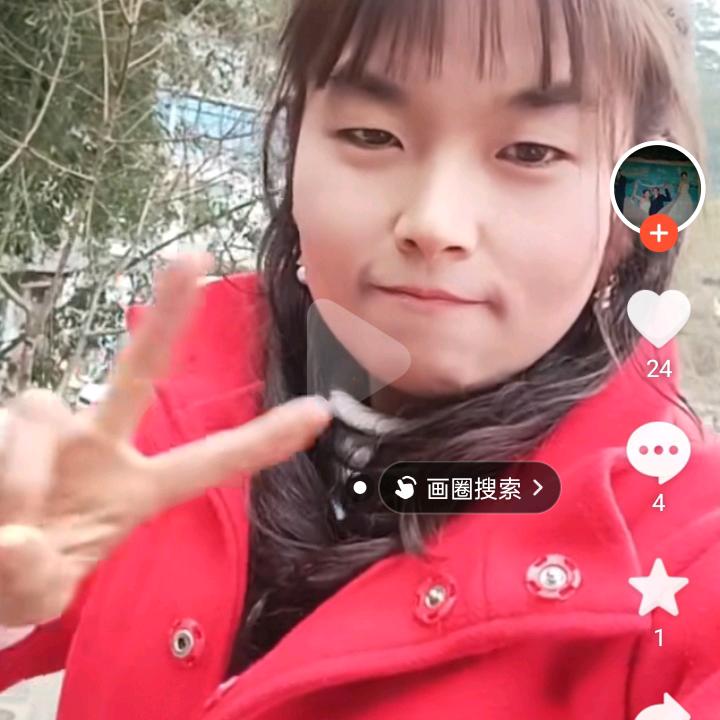The height and width of the screenshot is (720, 720).
Task: Open the comments section
Action: point(658,453)
